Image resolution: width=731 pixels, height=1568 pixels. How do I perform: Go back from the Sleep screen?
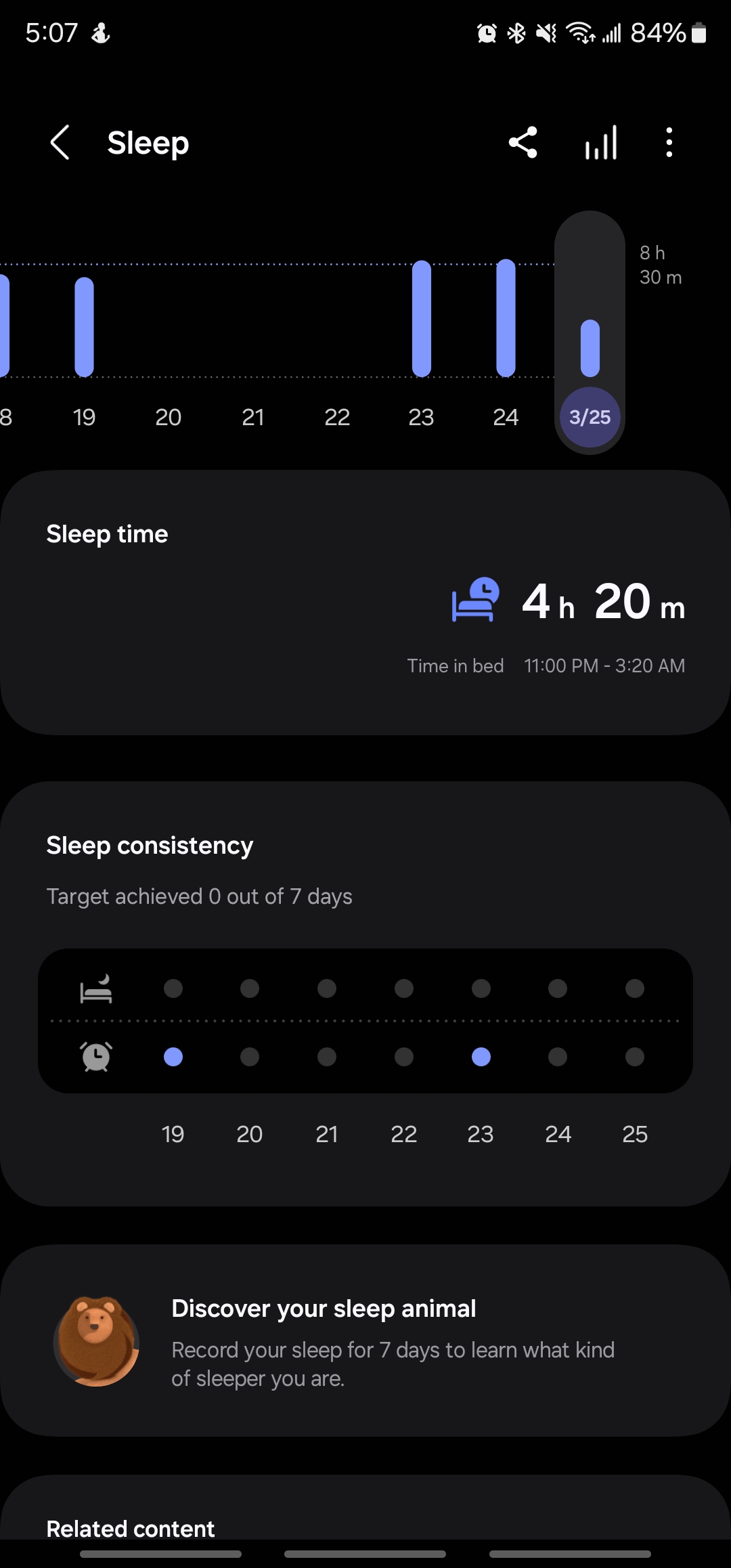click(x=60, y=143)
